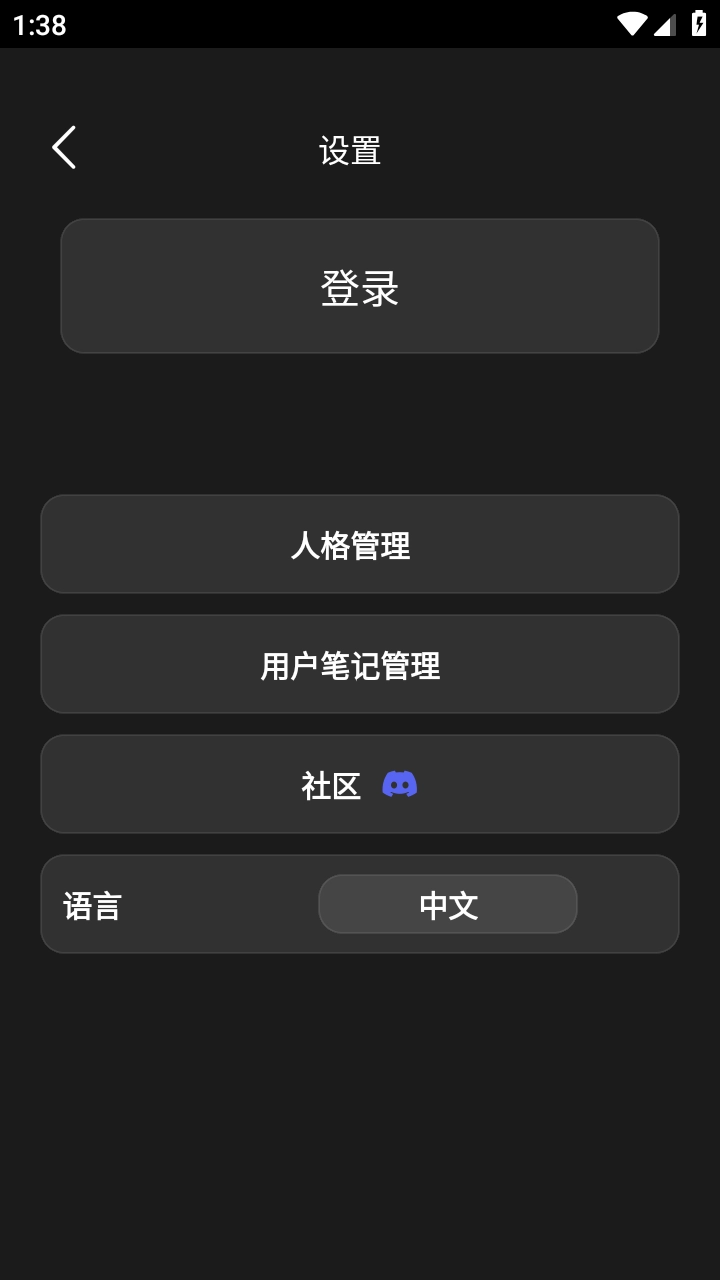Image resolution: width=720 pixels, height=1280 pixels.
Task: Tap the navigation chevron at top left
Action: [64, 147]
